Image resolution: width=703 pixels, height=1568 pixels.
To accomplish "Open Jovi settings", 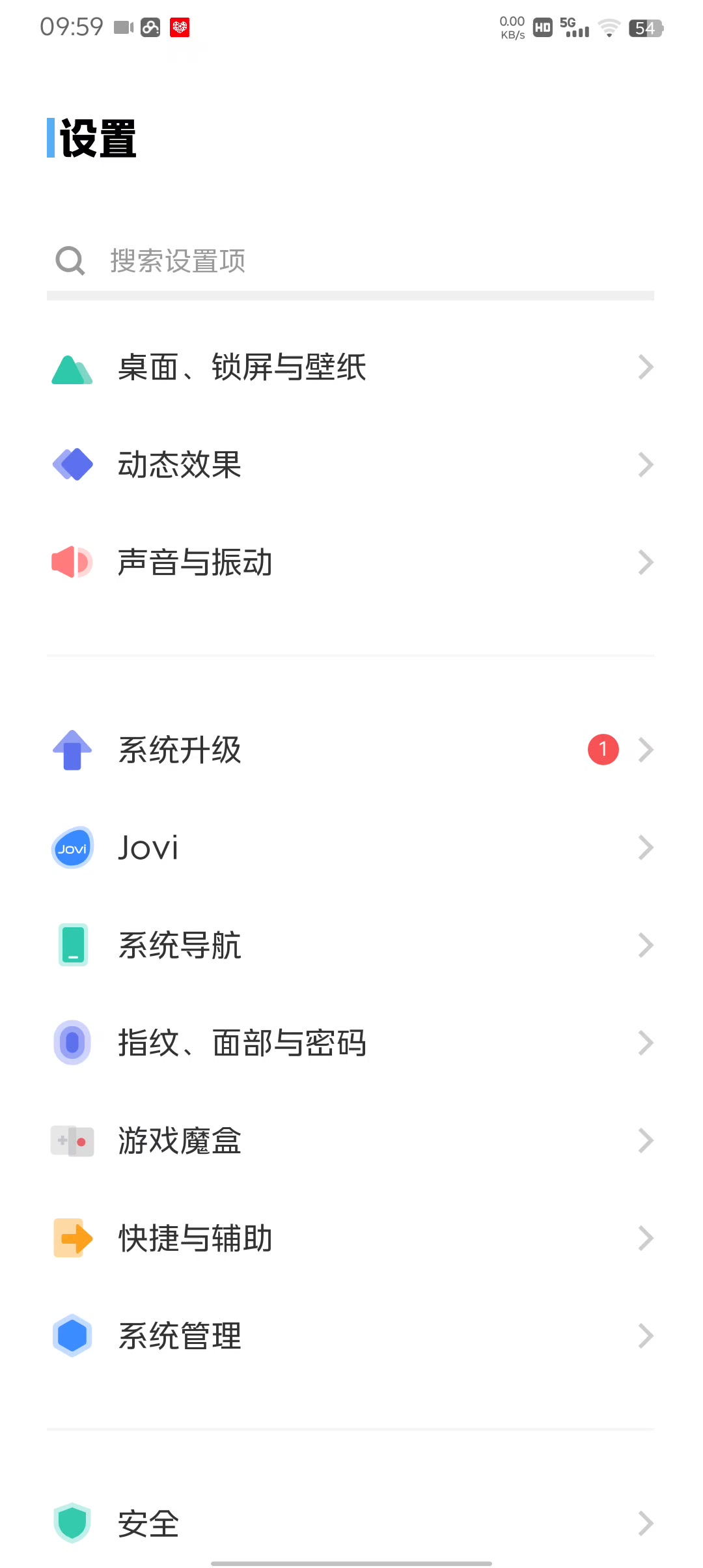I will [x=350, y=848].
